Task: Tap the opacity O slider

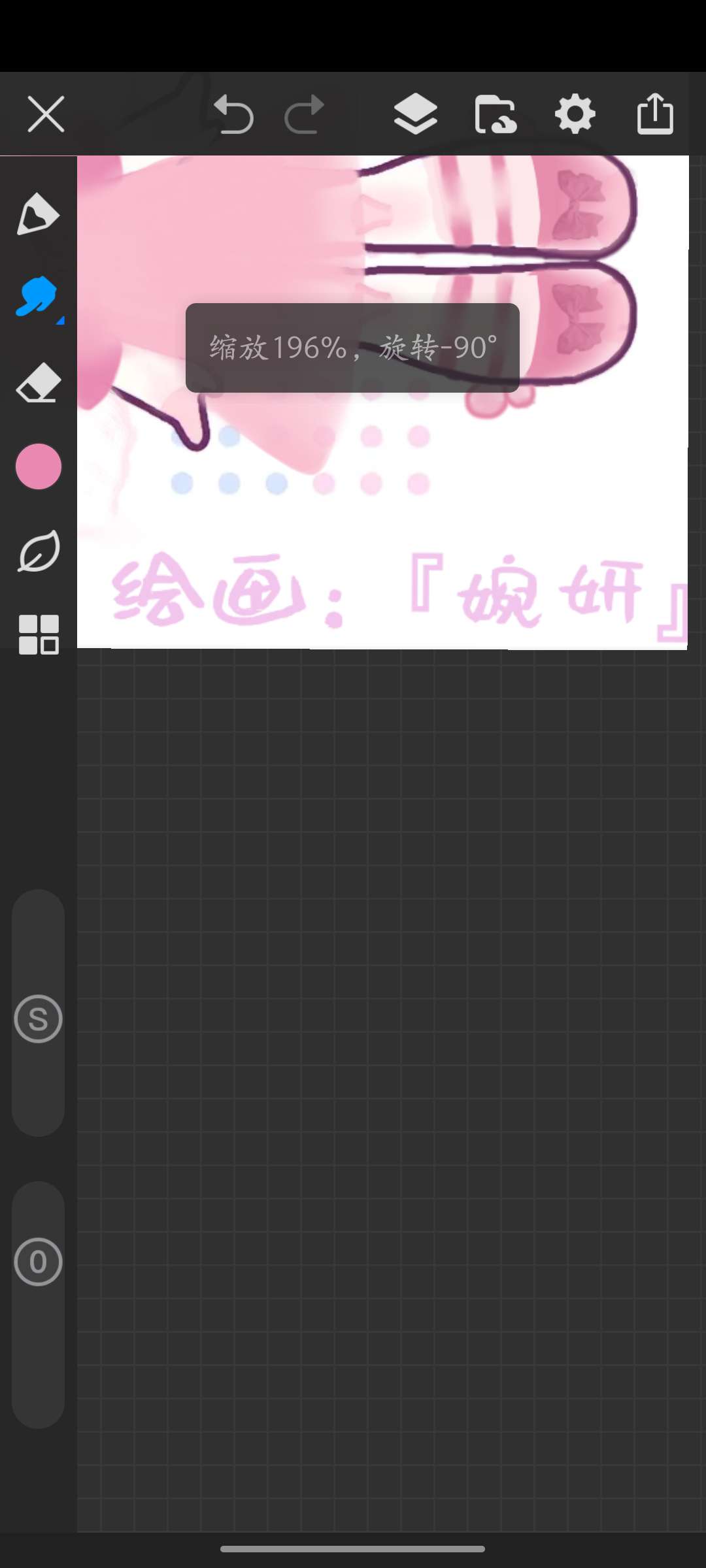Action: click(38, 1262)
